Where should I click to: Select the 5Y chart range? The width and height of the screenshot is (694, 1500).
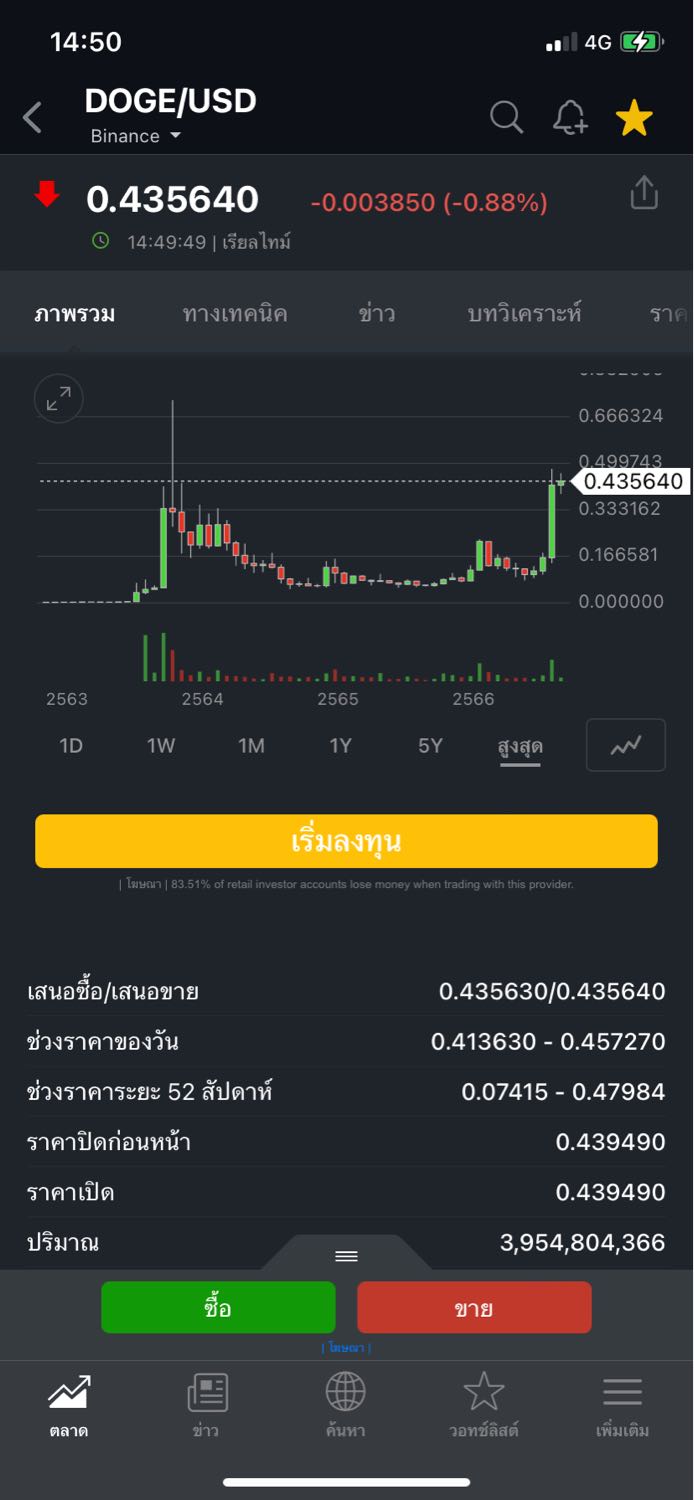(430, 746)
